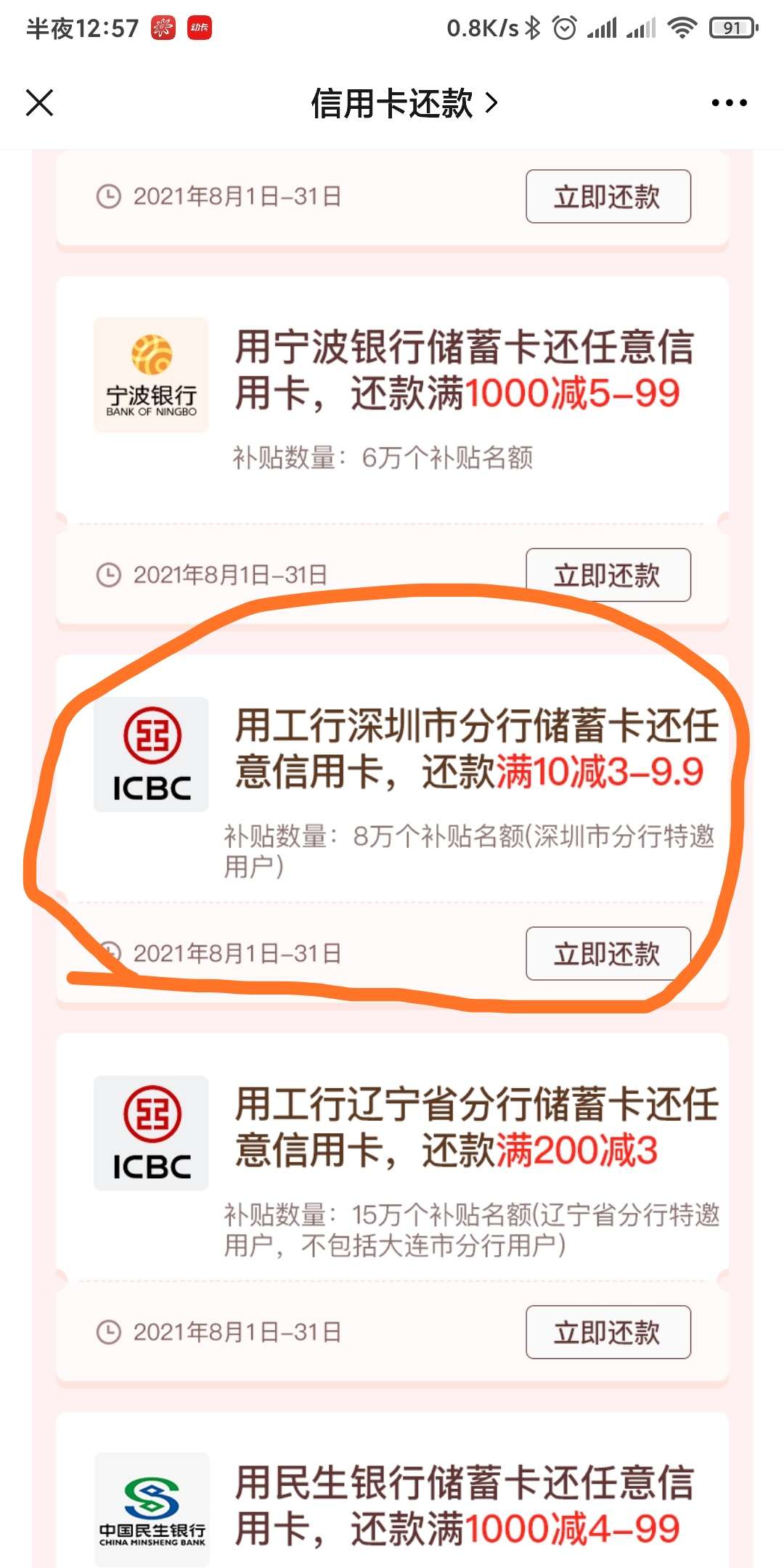This screenshot has width=784, height=1568.
Task: Open the three-dot overflow menu
Action: (x=729, y=102)
